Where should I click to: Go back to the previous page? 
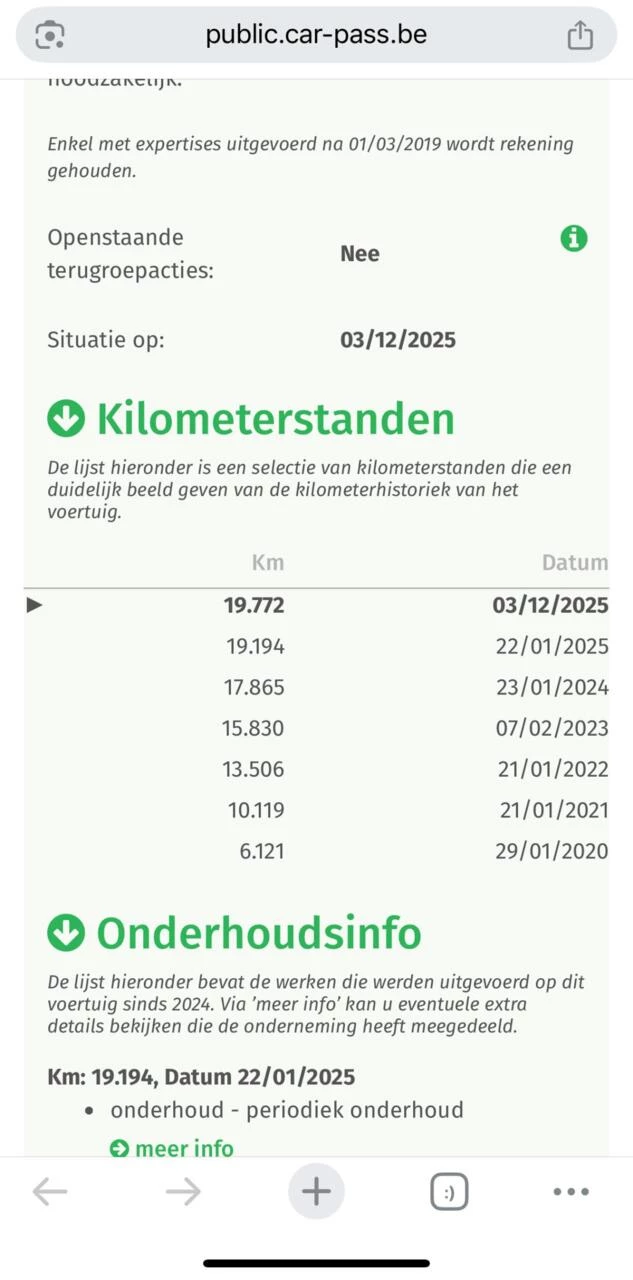pyautogui.click(x=50, y=1191)
